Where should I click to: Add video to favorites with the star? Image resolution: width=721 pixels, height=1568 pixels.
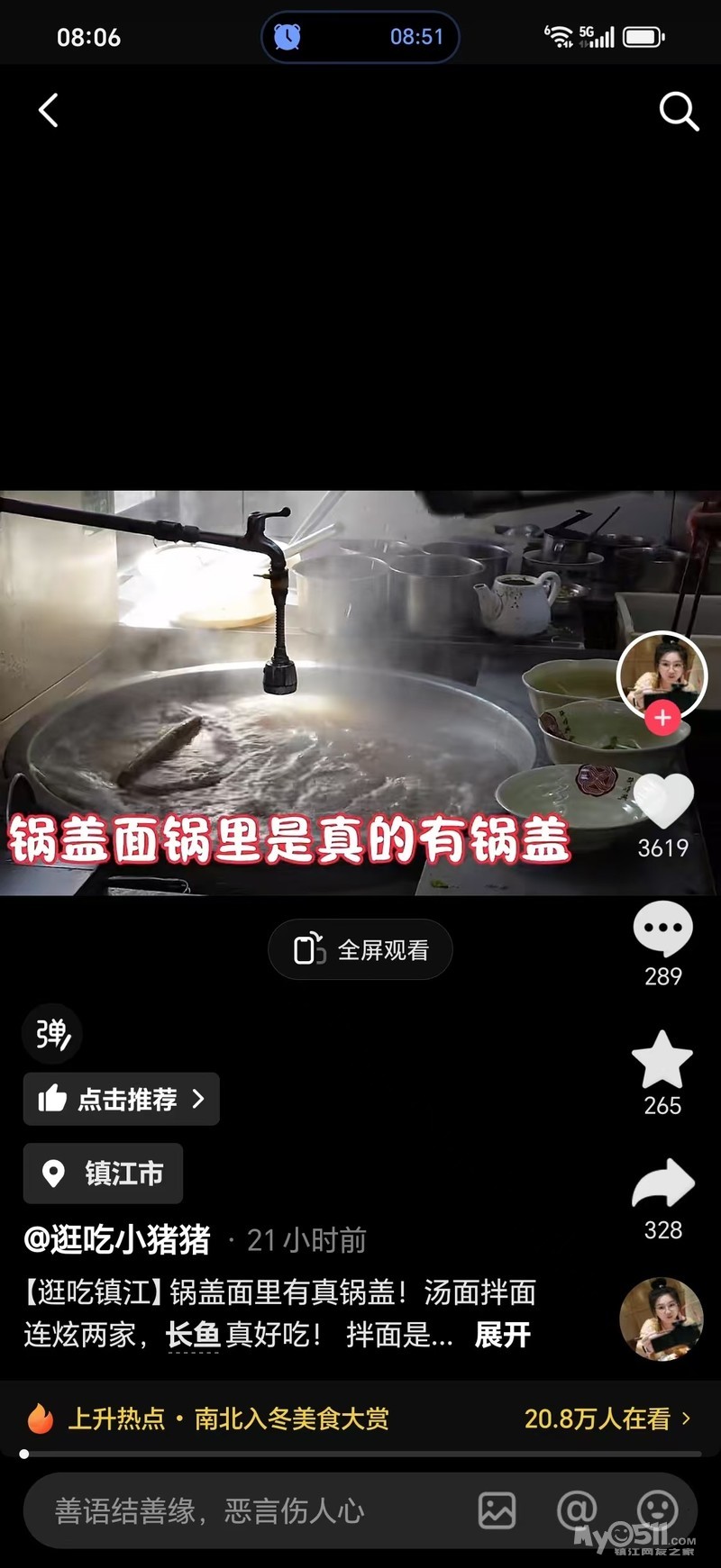tap(662, 1060)
